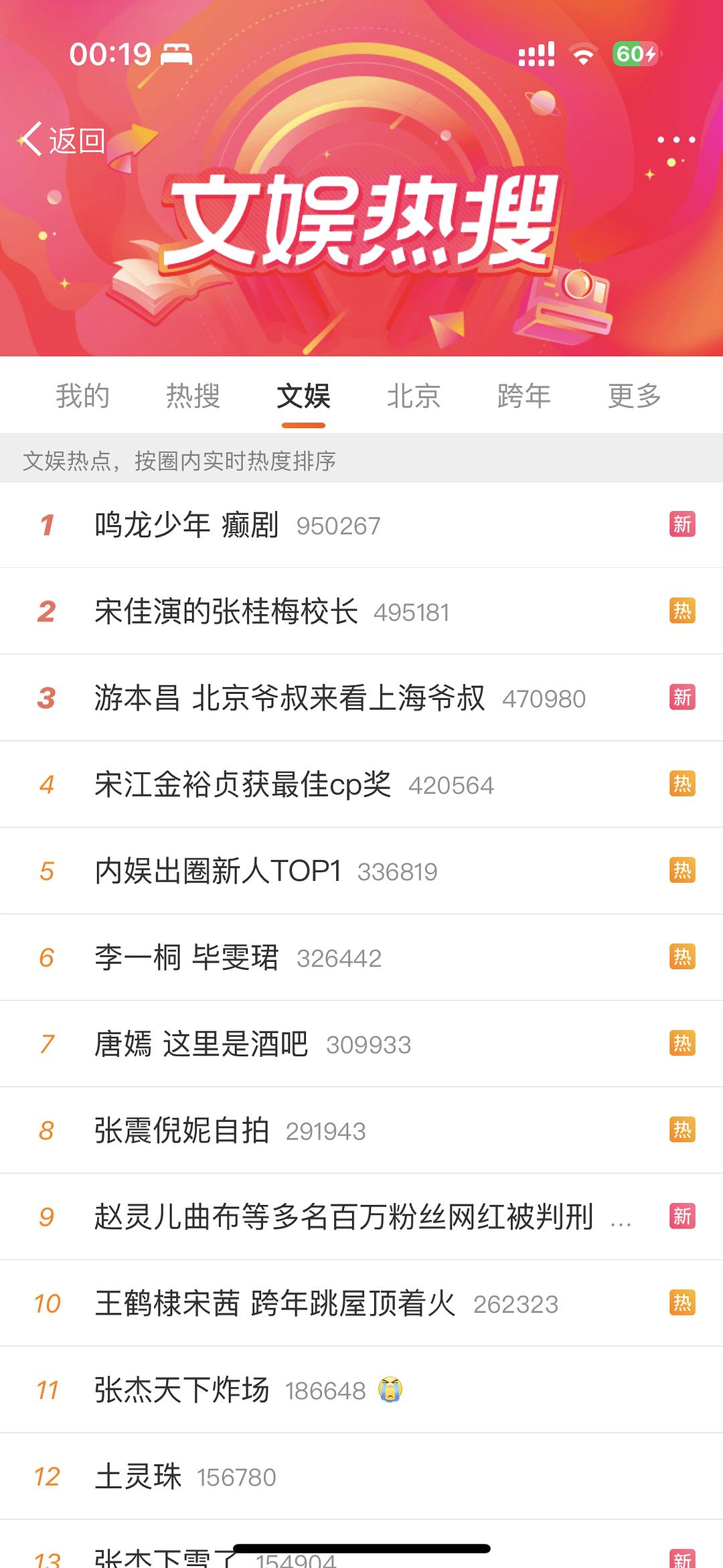The image size is (723, 1568).
Task: Open the topic 土灵珠
Action: pos(139,1476)
